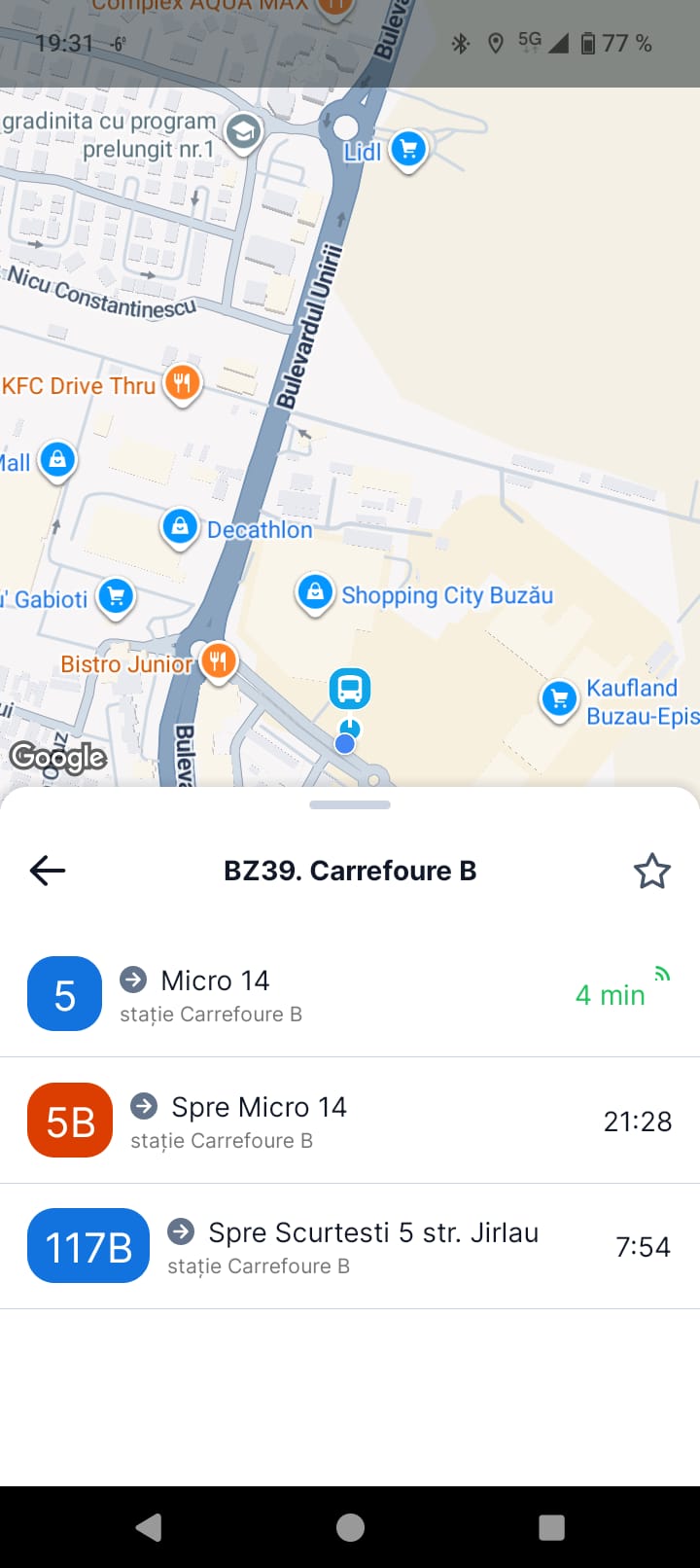Select the Kaufland map pin
700x1568 pixels.
[x=559, y=698]
